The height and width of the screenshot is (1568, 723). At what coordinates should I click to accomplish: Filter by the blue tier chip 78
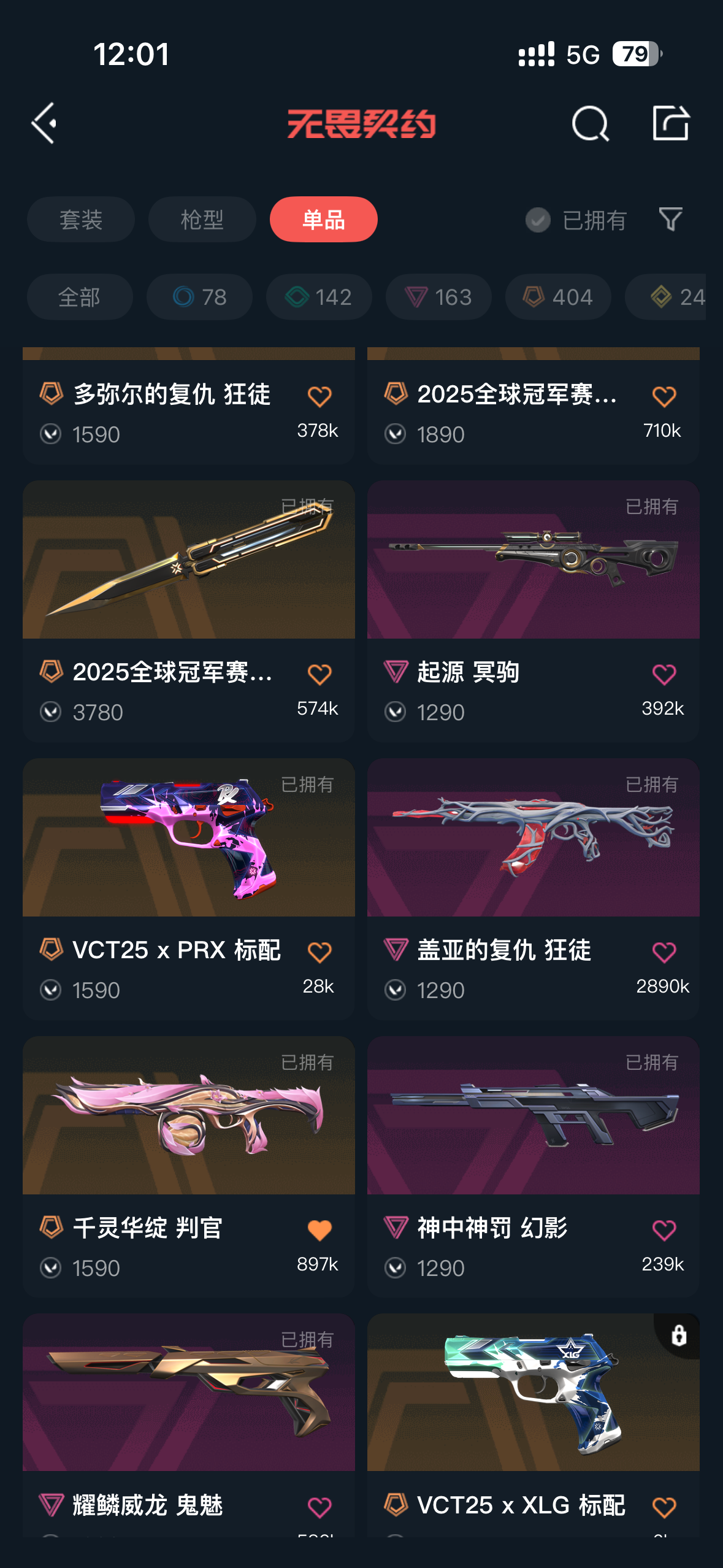click(199, 297)
